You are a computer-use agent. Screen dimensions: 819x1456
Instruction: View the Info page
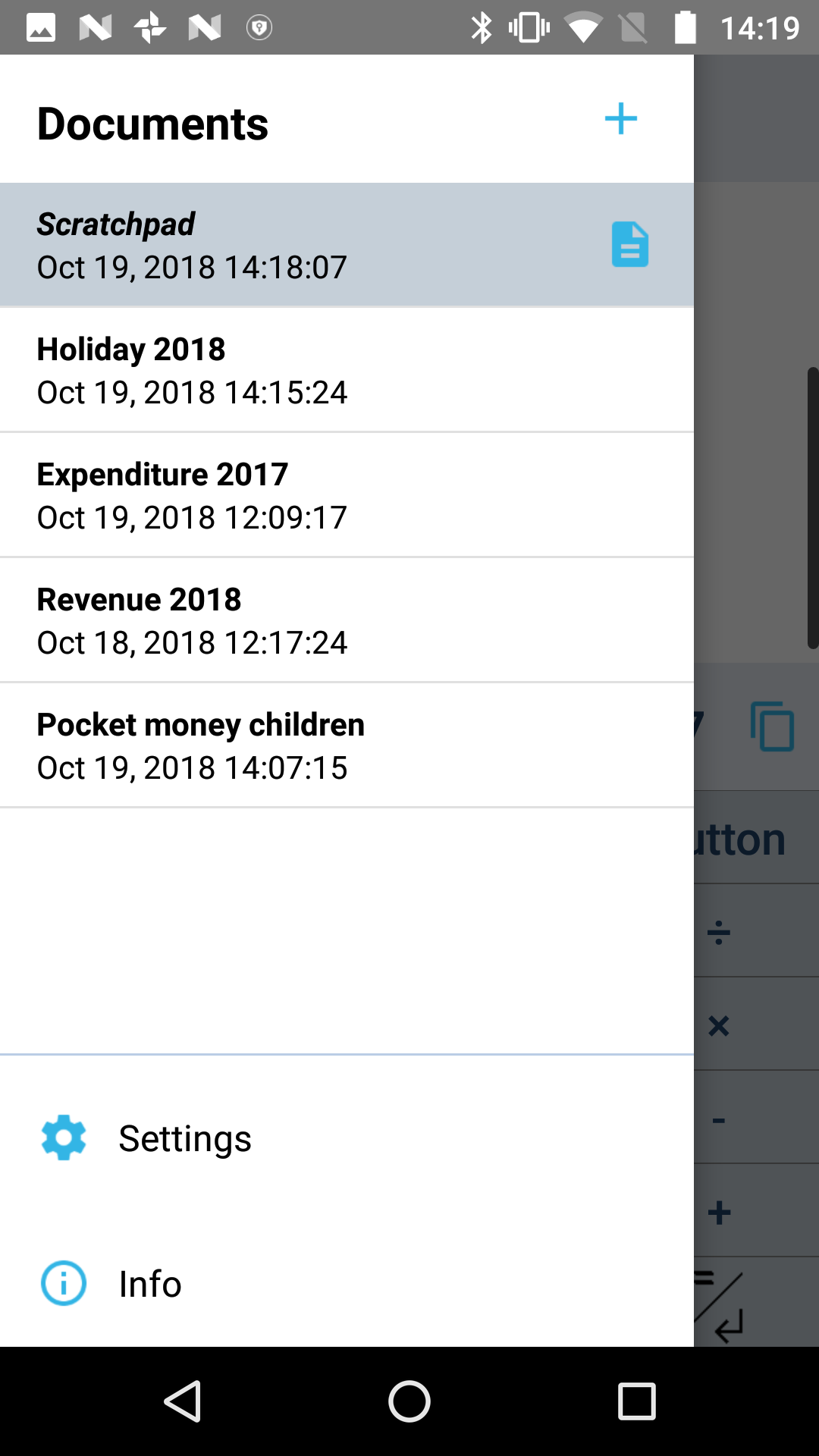pyautogui.click(x=149, y=1284)
